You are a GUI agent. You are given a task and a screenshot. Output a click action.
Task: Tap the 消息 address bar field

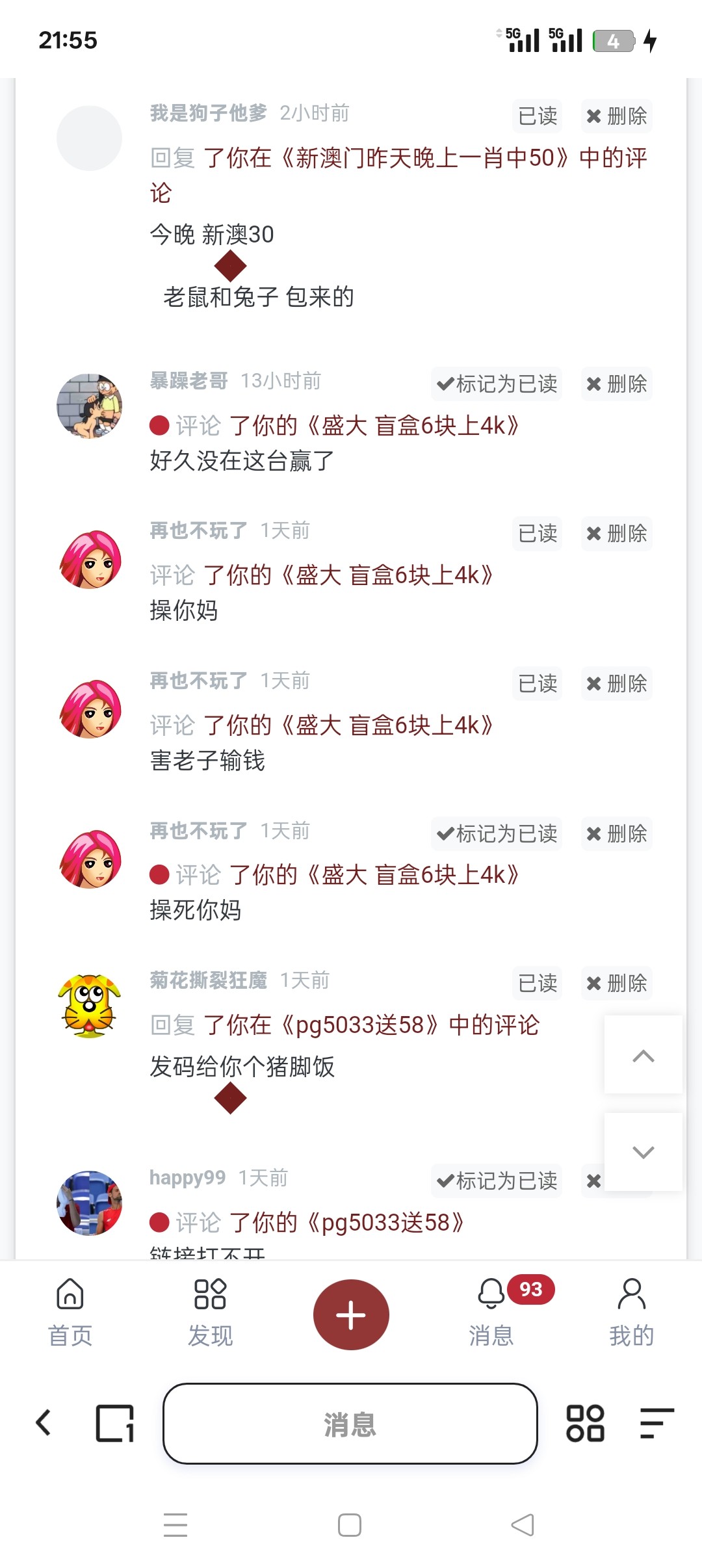[350, 1424]
